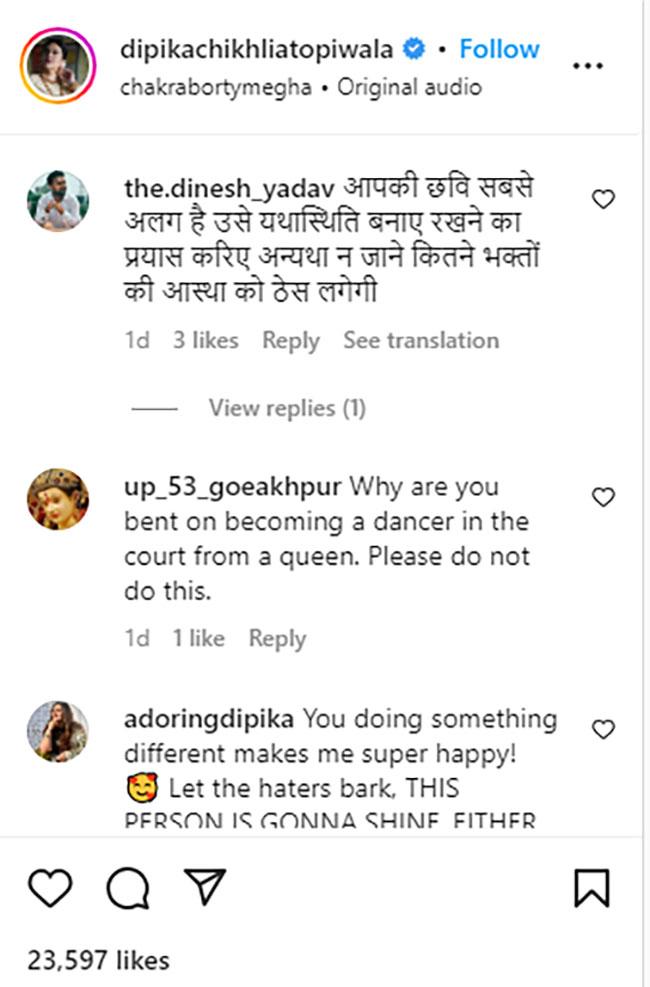Reply to up_53_goeakhpur's comment
Viewport: 650px width, 987px height.
click(x=277, y=639)
